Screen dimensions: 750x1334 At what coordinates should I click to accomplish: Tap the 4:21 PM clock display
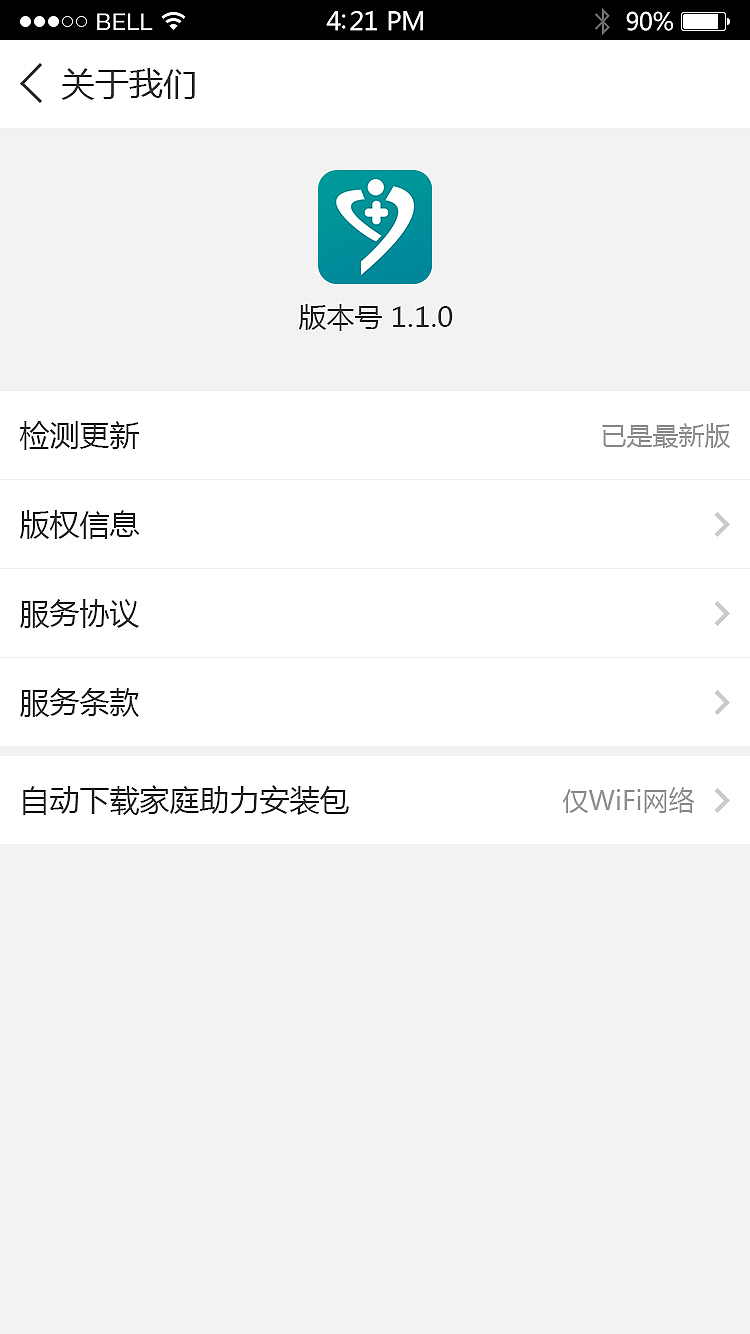tap(375, 20)
